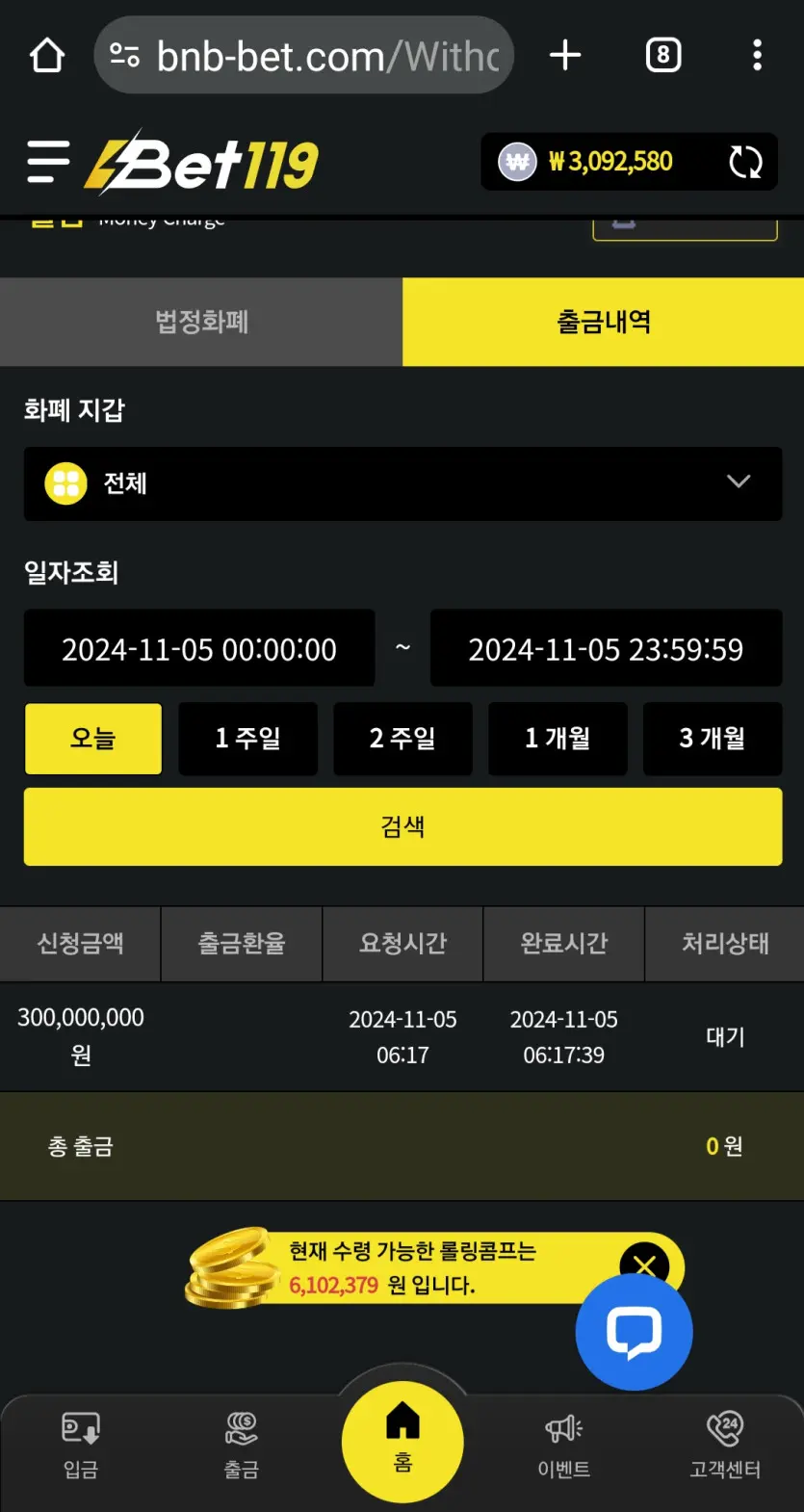804x1512 pixels.
Task: Select the 오늘 date range
Action: (x=93, y=739)
